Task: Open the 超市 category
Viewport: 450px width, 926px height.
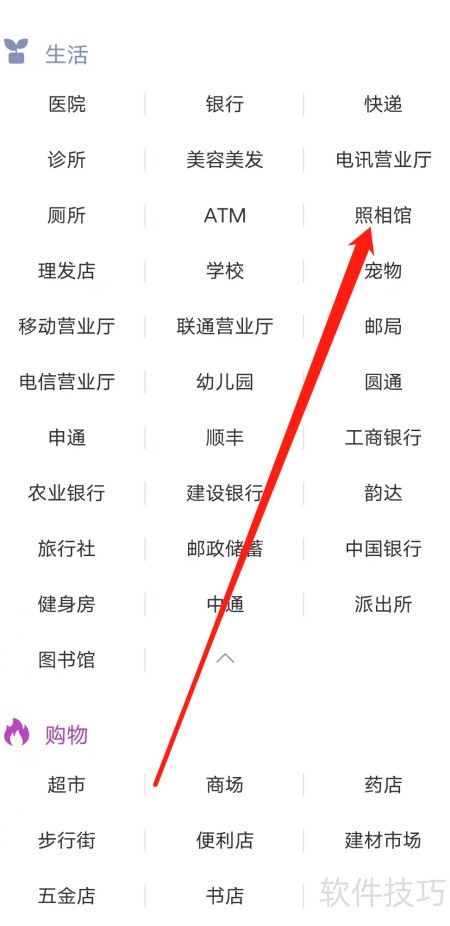Action: point(67,785)
